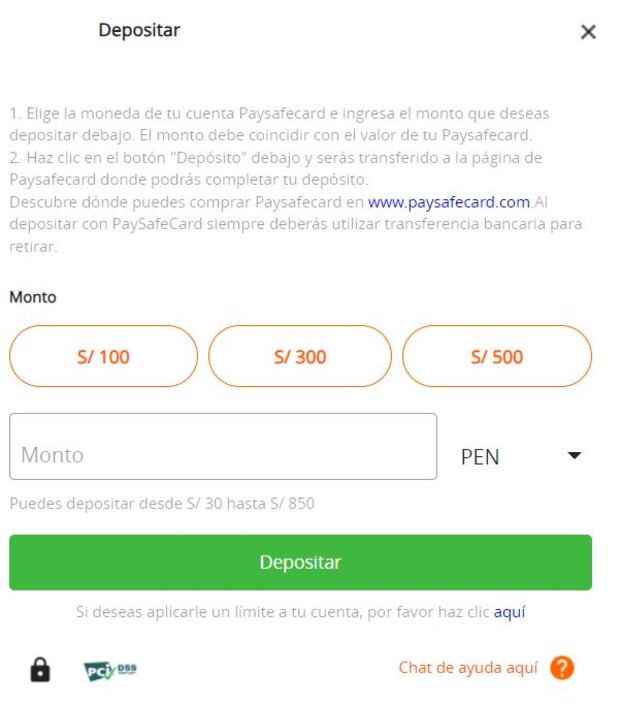The width and height of the screenshot is (620, 706).
Task: Close the Depositar dialog
Action: click(588, 32)
